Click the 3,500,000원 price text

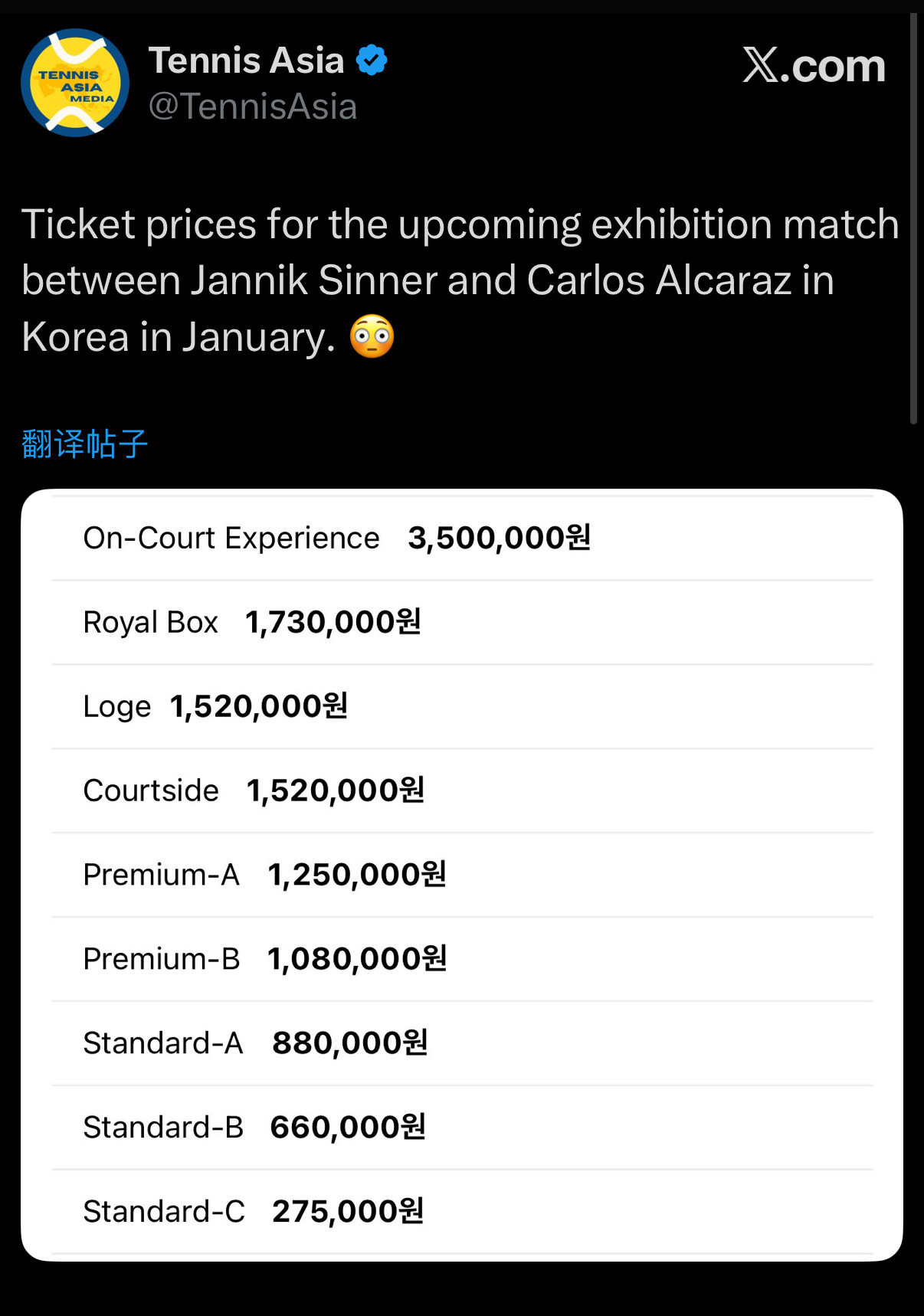[500, 538]
